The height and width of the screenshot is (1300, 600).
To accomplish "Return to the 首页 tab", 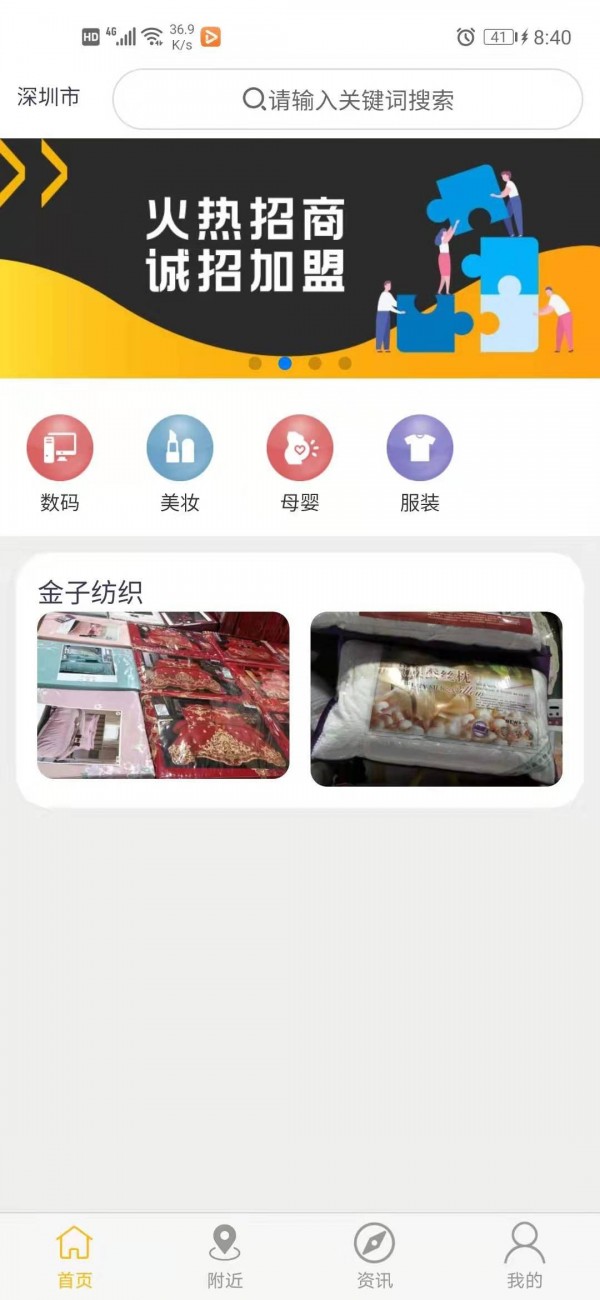I will 75,1256.
